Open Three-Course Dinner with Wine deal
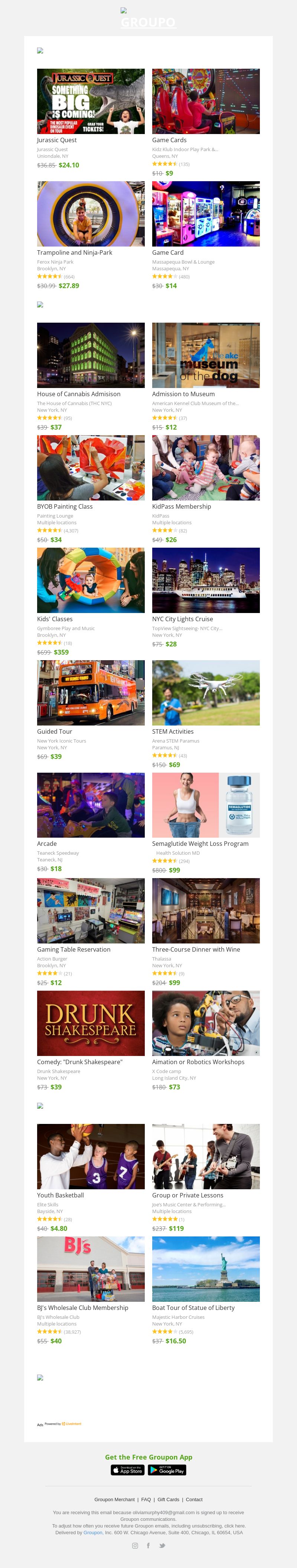This screenshot has height=1568, width=297. click(x=206, y=910)
